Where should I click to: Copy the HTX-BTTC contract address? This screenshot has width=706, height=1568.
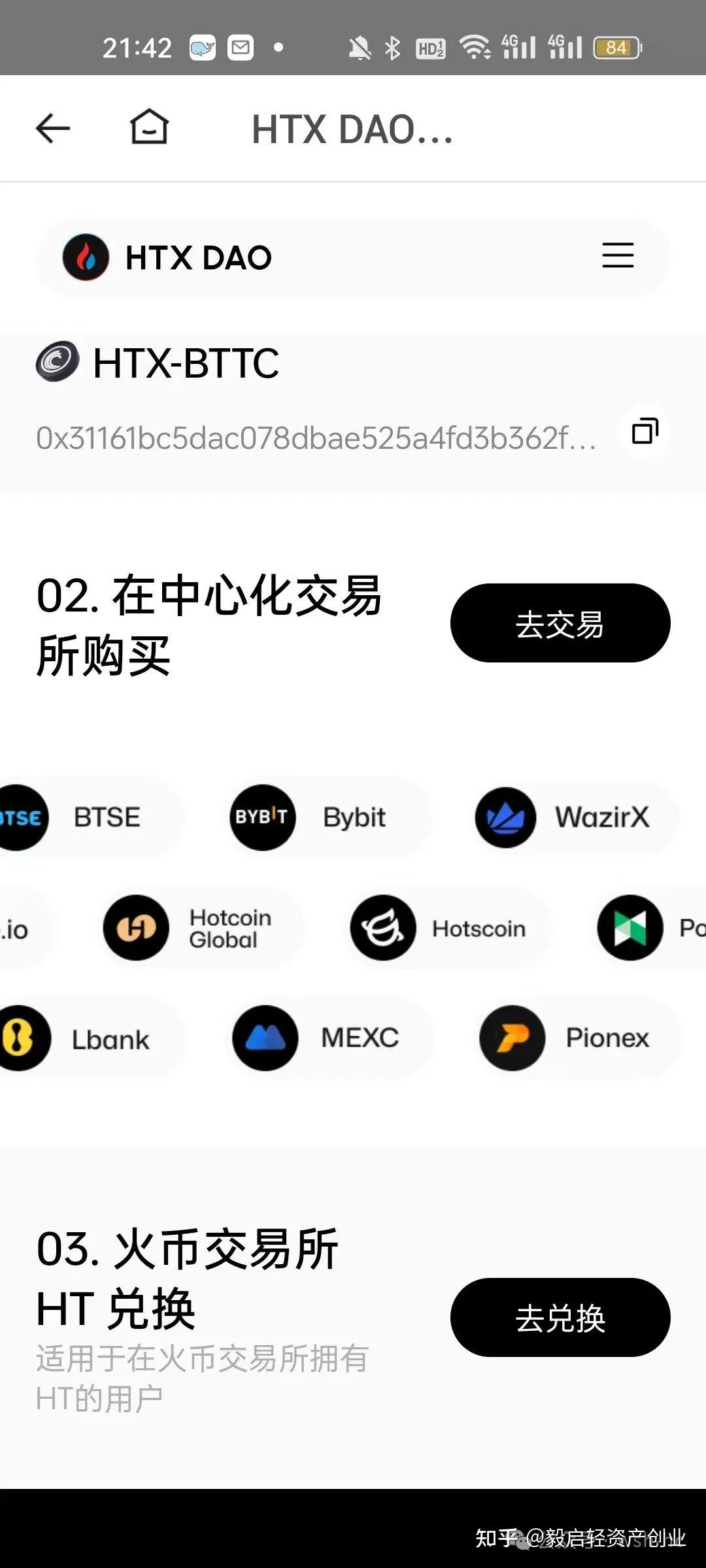645,432
